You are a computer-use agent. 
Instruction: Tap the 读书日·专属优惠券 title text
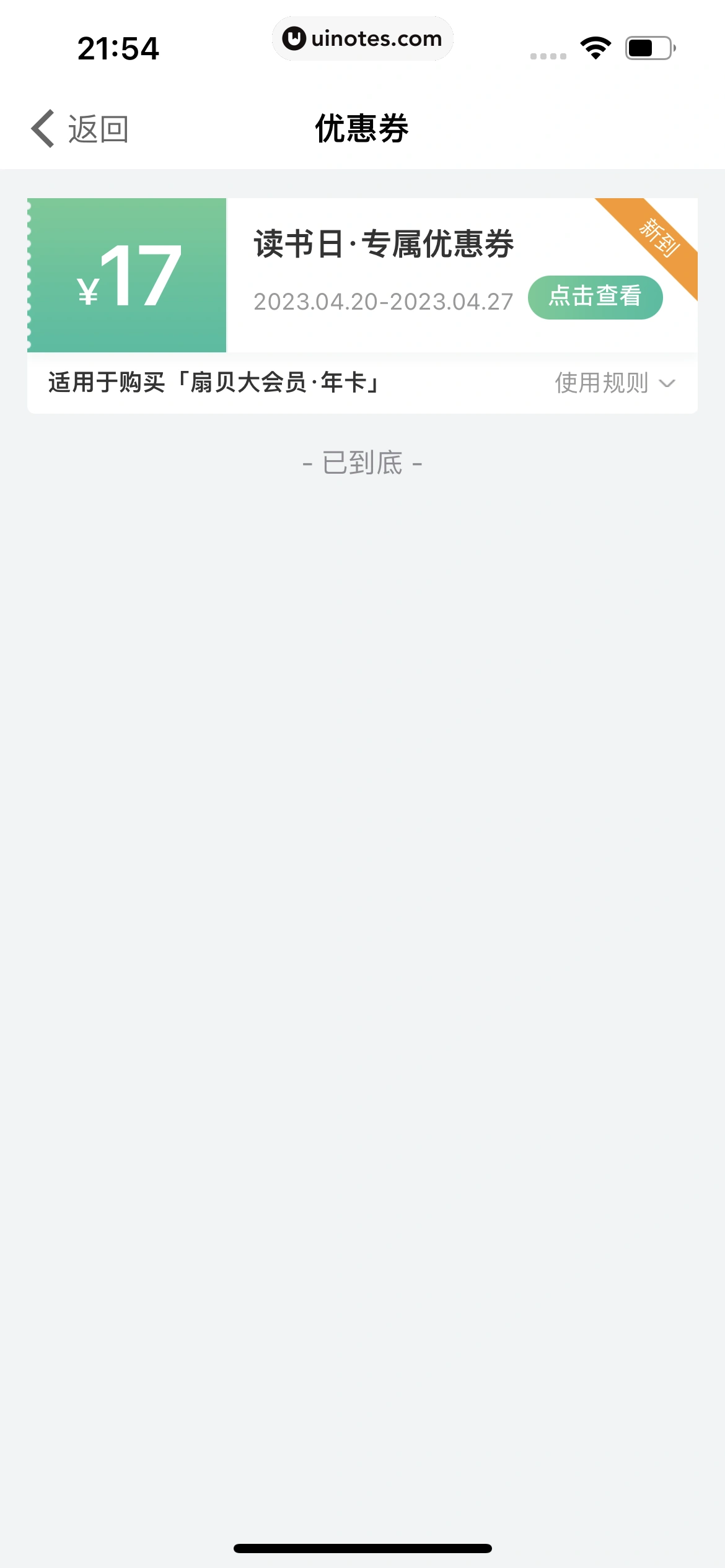click(x=383, y=244)
